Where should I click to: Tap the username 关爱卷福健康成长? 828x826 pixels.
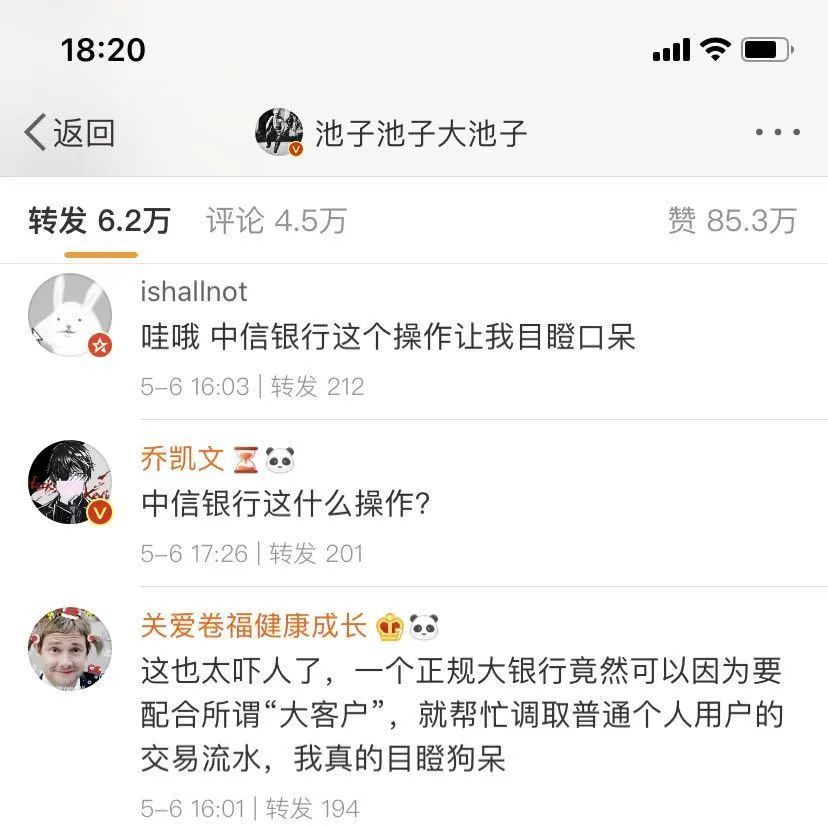point(256,627)
